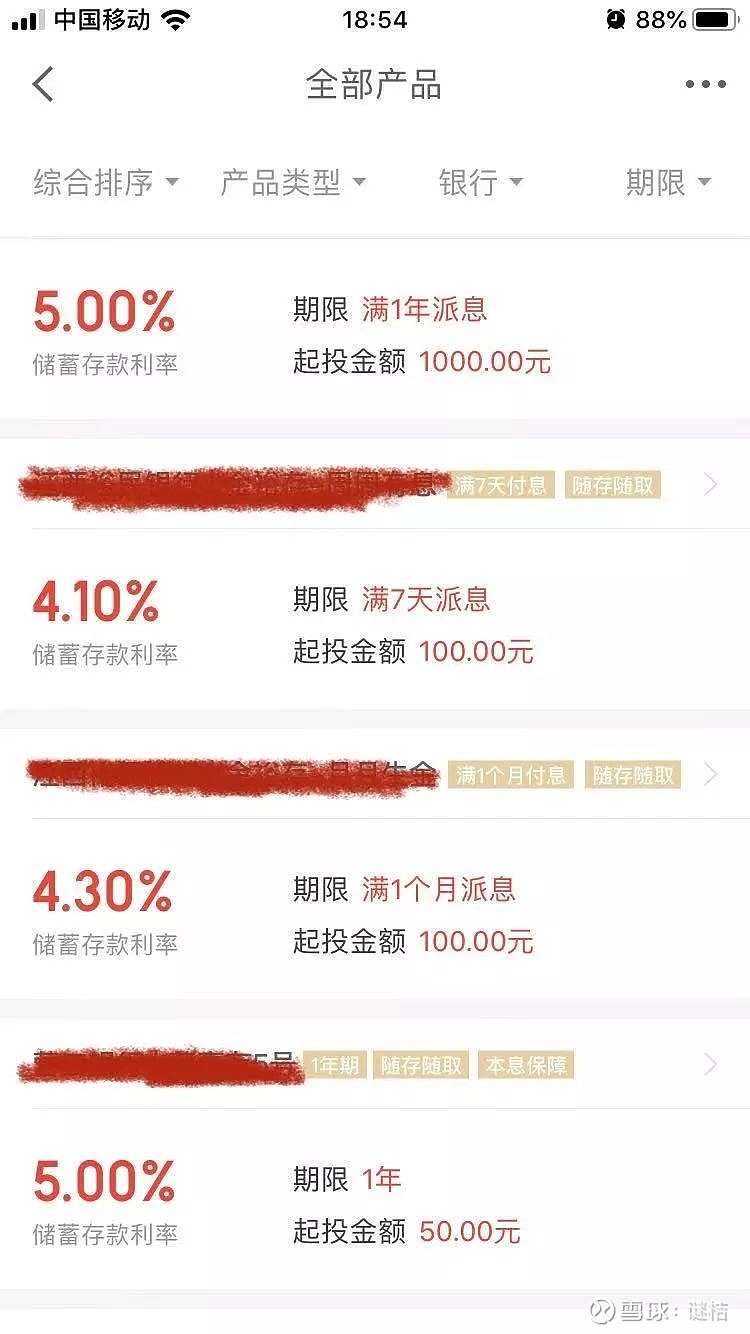Tap the 全部产品 page title
The height and width of the screenshot is (1334, 750).
[375, 84]
